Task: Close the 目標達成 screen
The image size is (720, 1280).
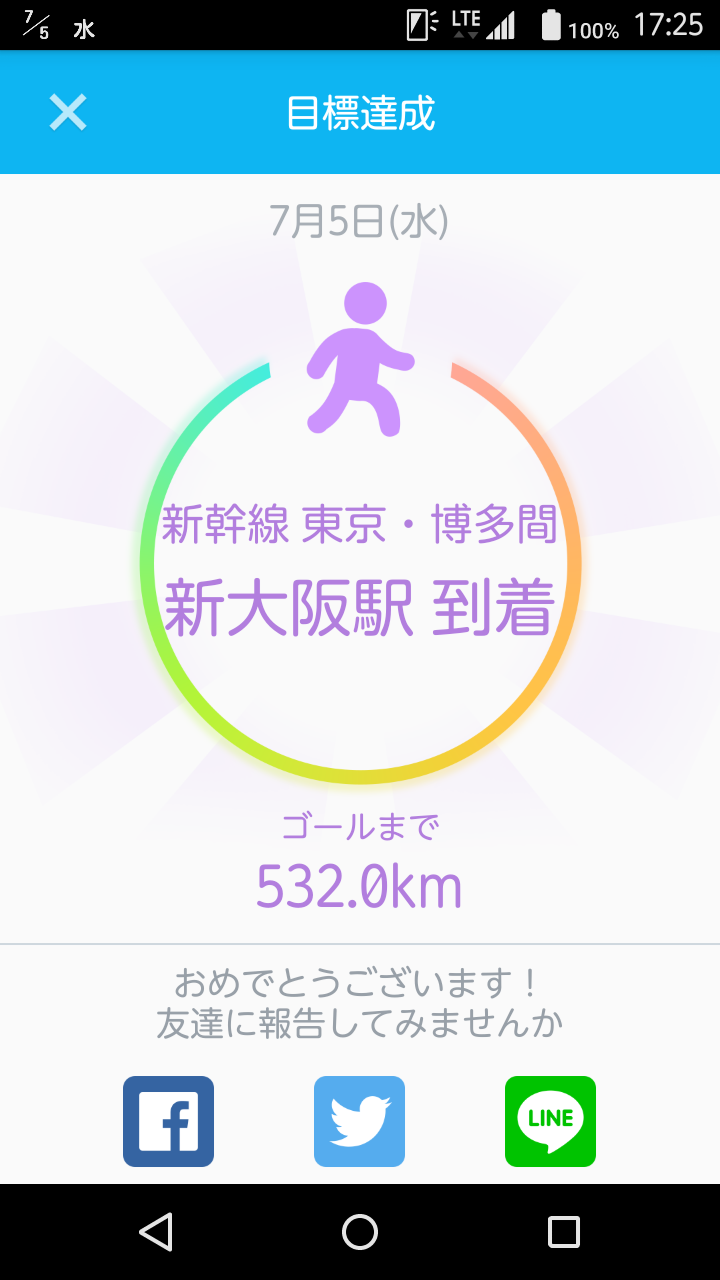Action: tap(68, 113)
